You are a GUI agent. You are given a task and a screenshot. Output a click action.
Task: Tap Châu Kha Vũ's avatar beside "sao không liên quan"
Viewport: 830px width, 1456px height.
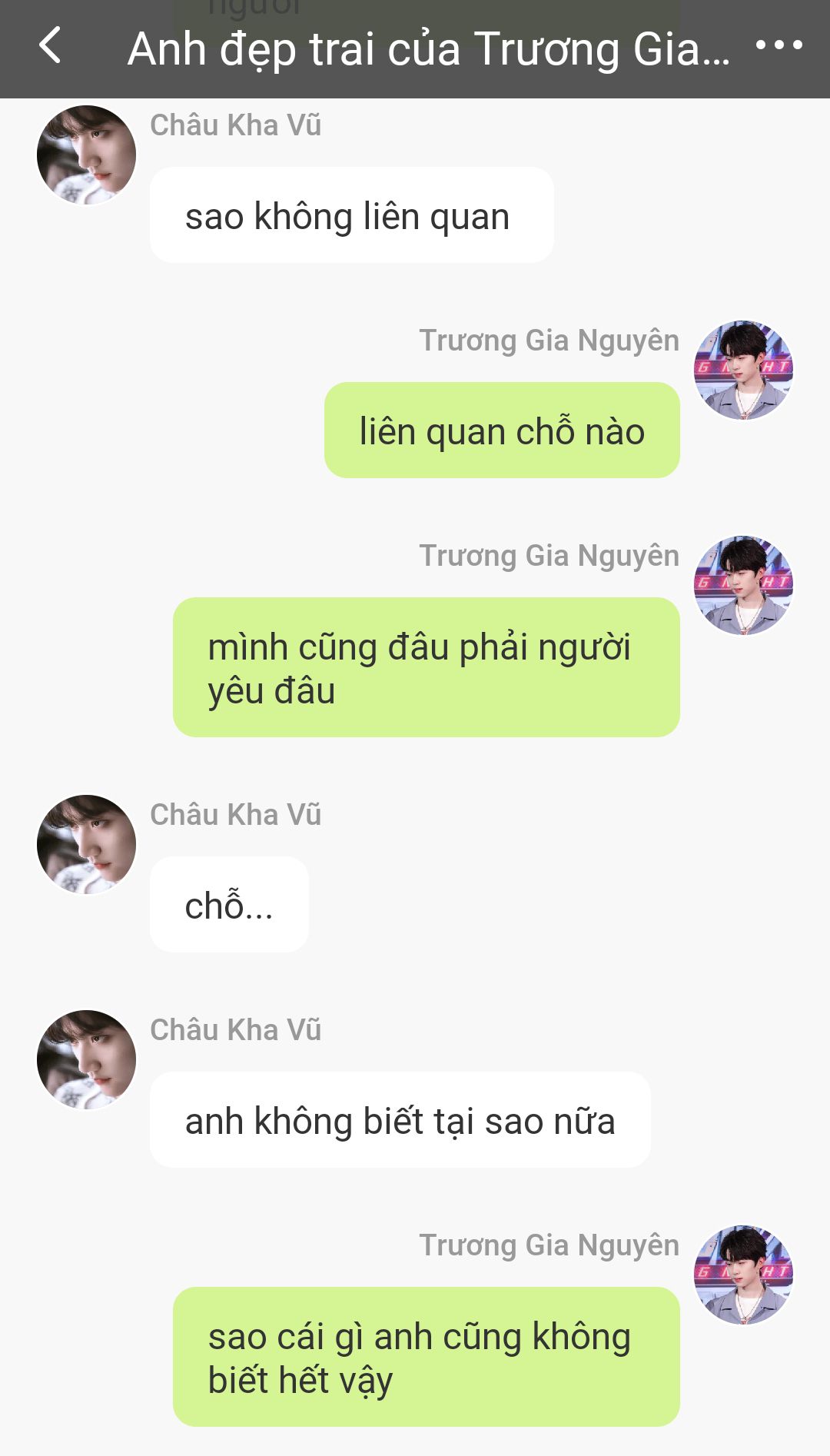click(87, 155)
